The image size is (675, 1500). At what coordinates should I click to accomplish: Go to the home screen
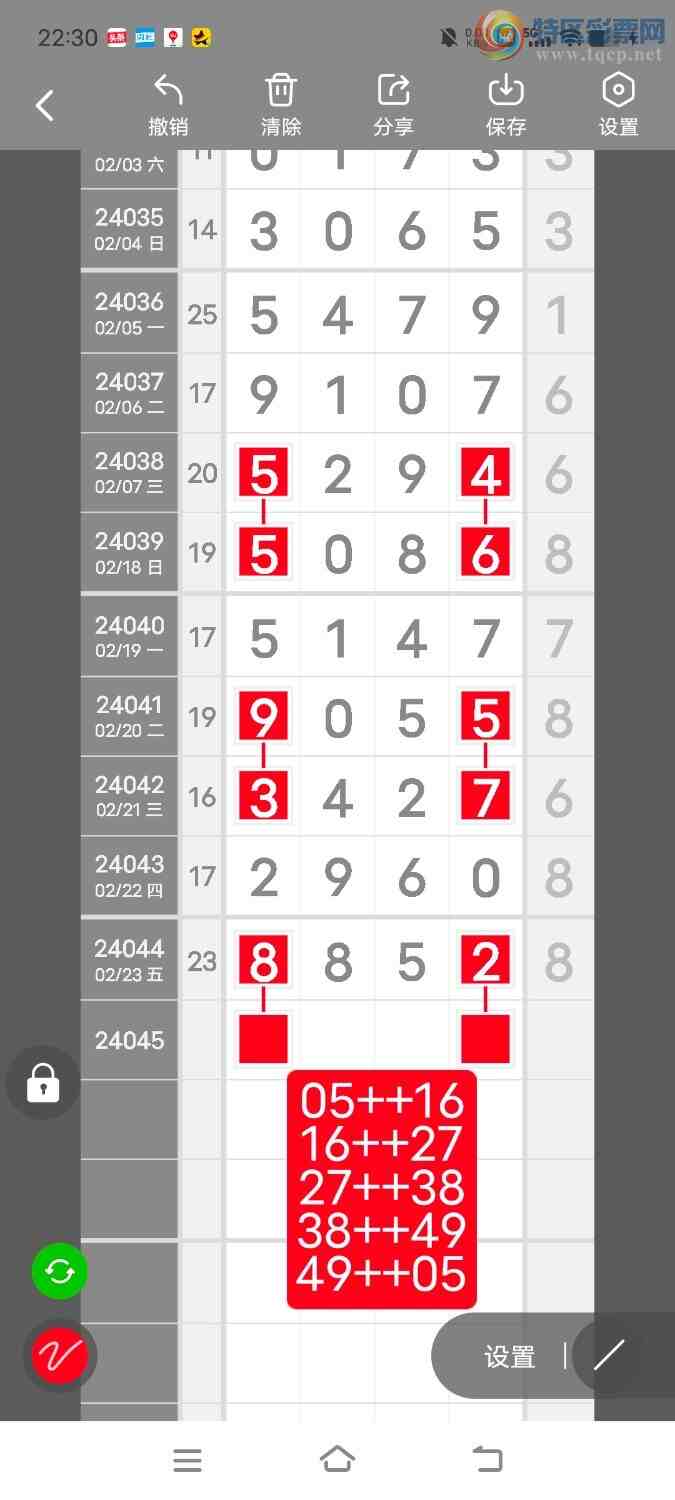pos(337,1460)
